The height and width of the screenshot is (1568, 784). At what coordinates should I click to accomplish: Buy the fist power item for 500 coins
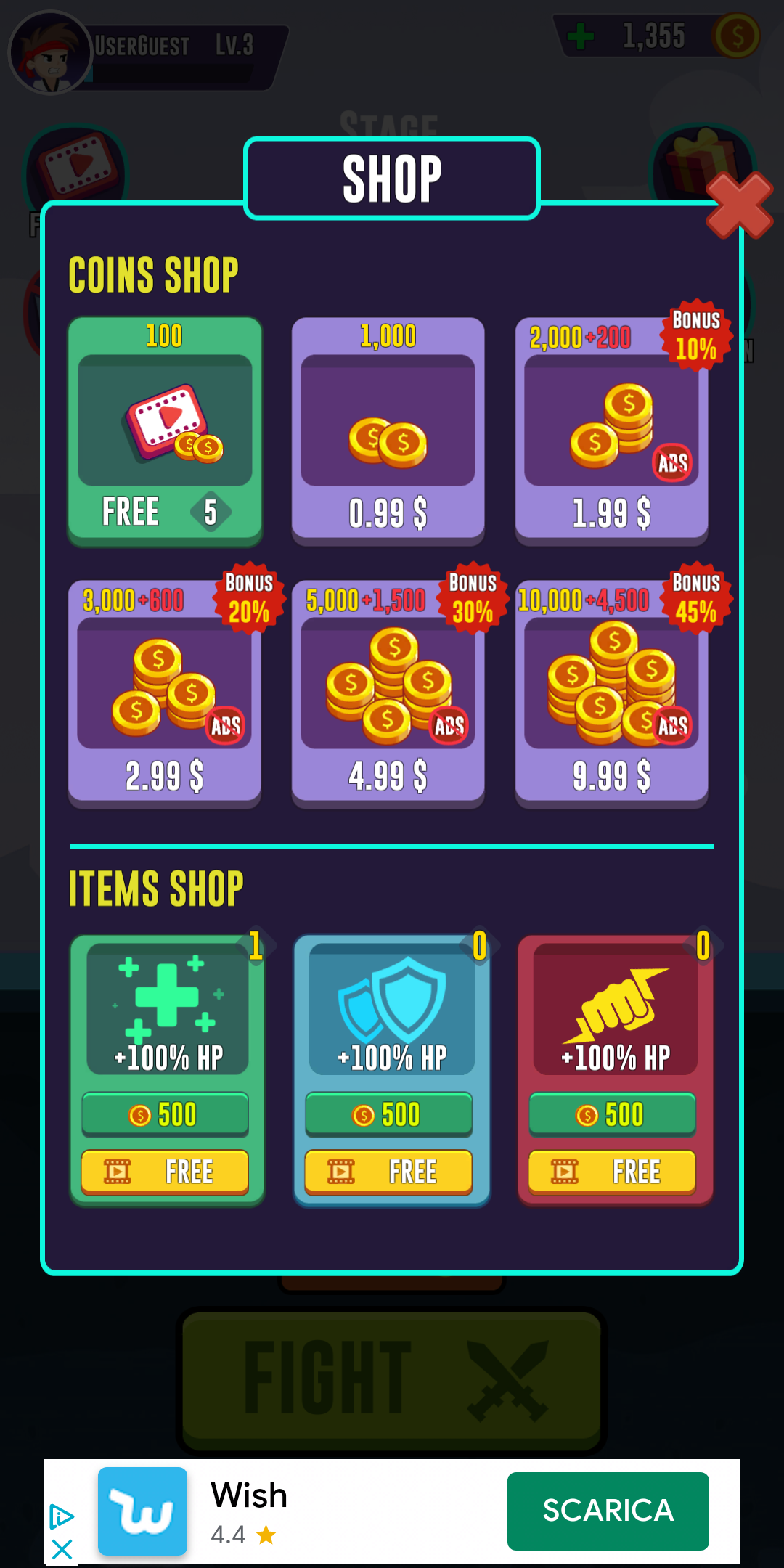[612, 1114]
